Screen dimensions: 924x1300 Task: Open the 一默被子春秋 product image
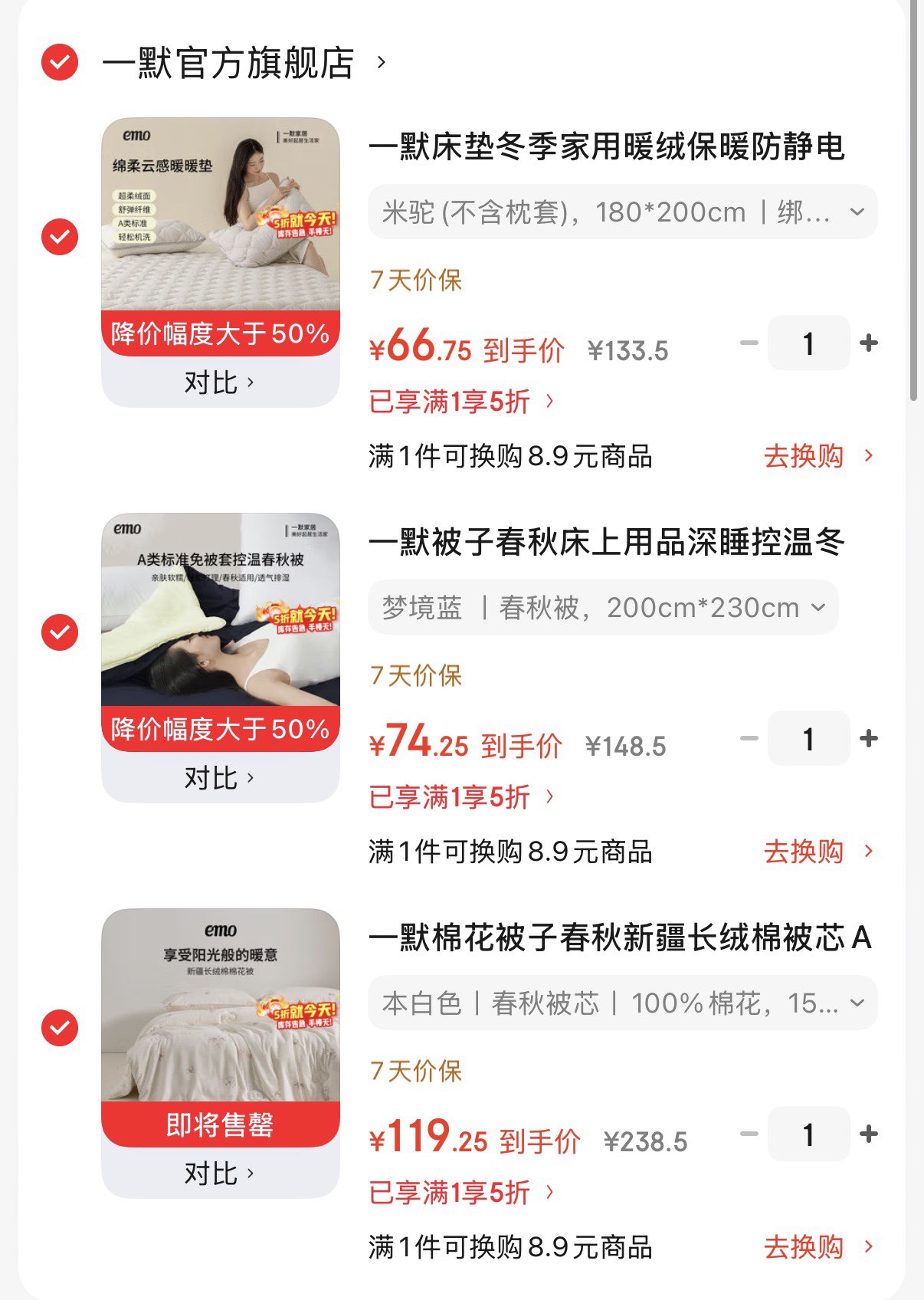(x=221, y=610)
